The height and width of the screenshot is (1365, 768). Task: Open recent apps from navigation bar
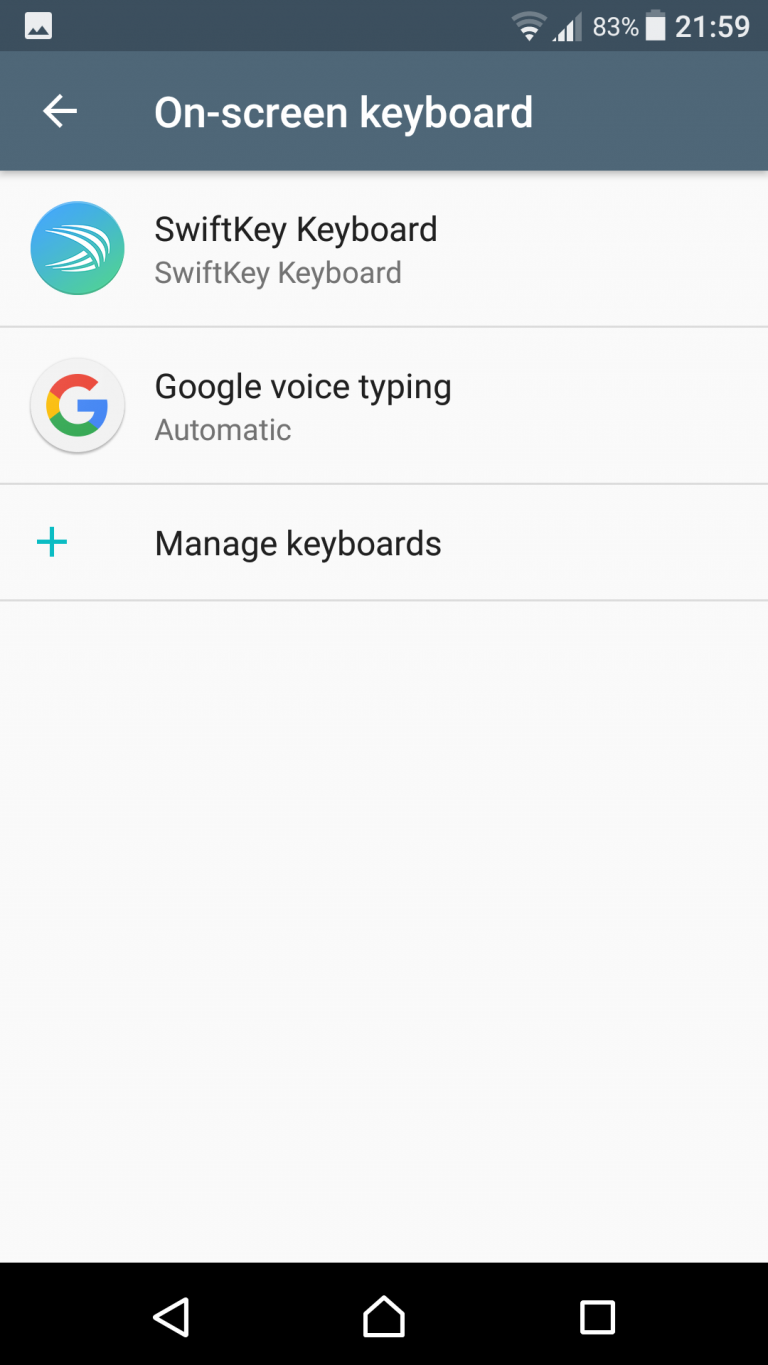597,1317
